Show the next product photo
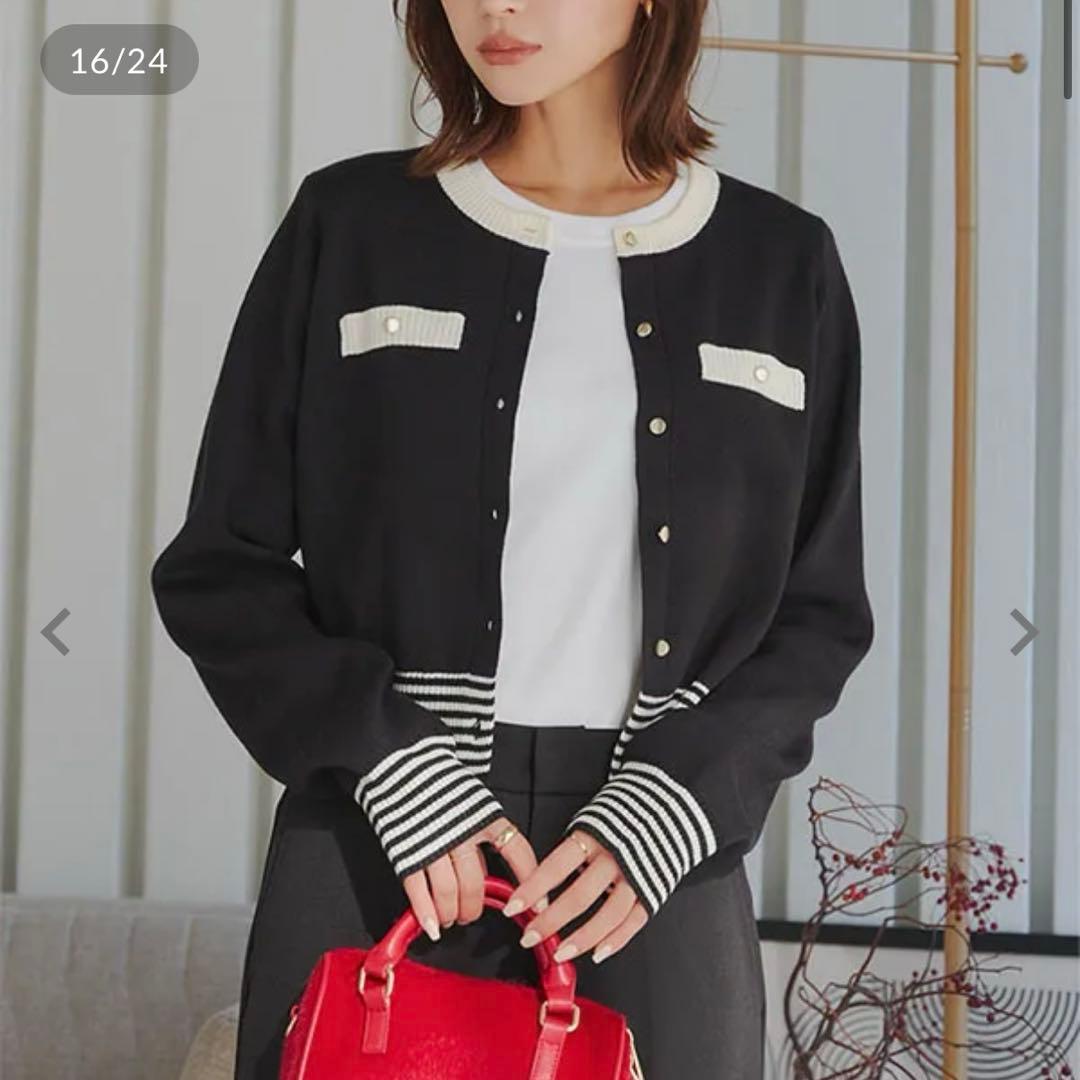Image resolution: width=1080 pixels, height=1080 pixels. tap(1023, 632)
